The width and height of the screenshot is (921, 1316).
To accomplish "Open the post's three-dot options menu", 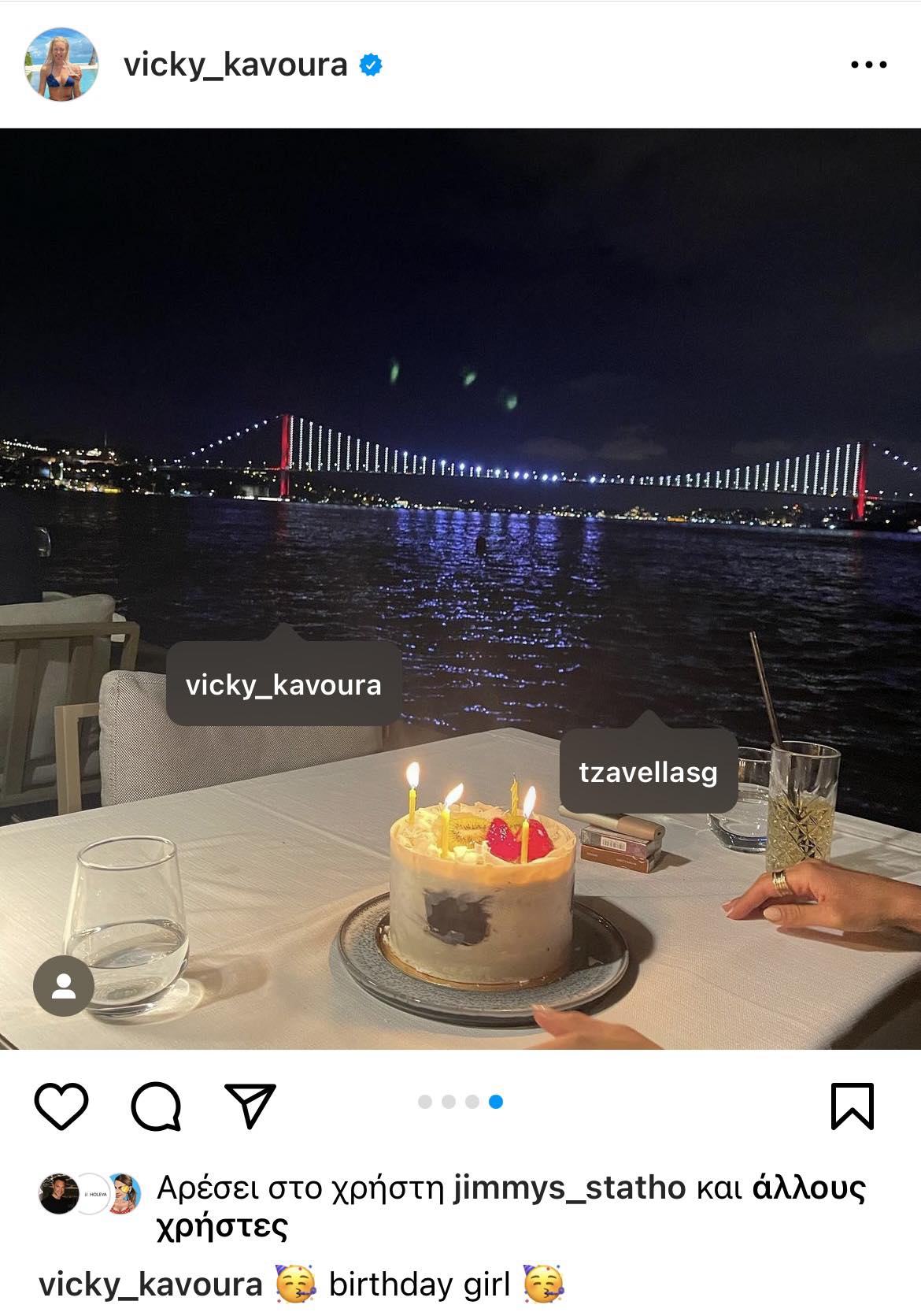I will click(868, 65).
